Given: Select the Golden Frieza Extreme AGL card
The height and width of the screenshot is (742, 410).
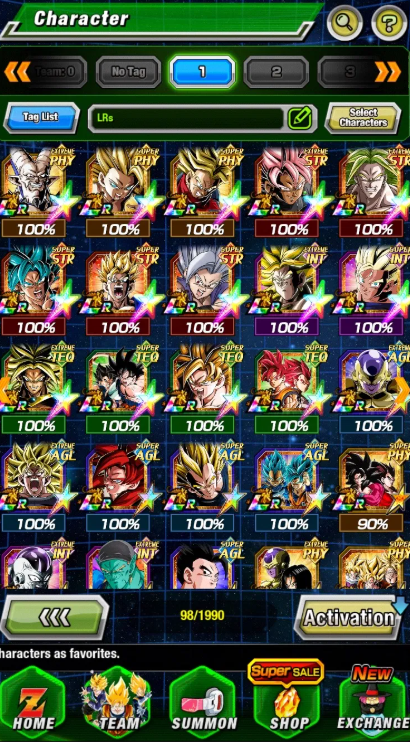Looking at the screenshot, I should click(374, 390).
